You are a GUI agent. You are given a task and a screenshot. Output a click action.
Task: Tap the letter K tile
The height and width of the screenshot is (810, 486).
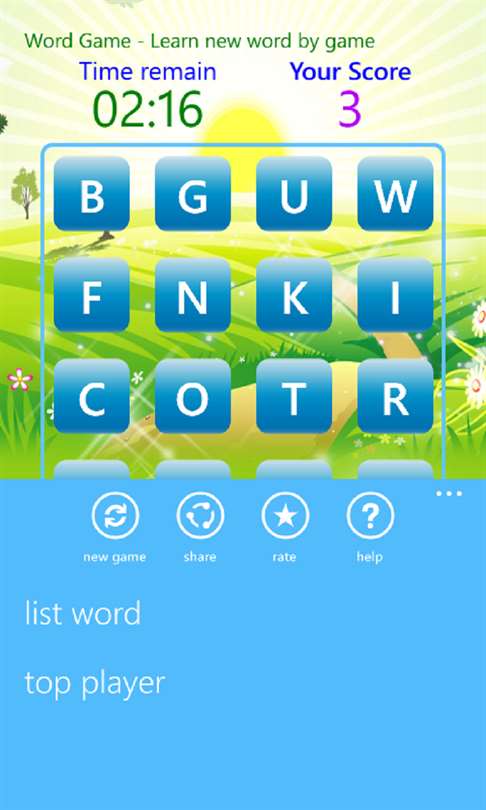pyautogui.click(x=294, y=295)
